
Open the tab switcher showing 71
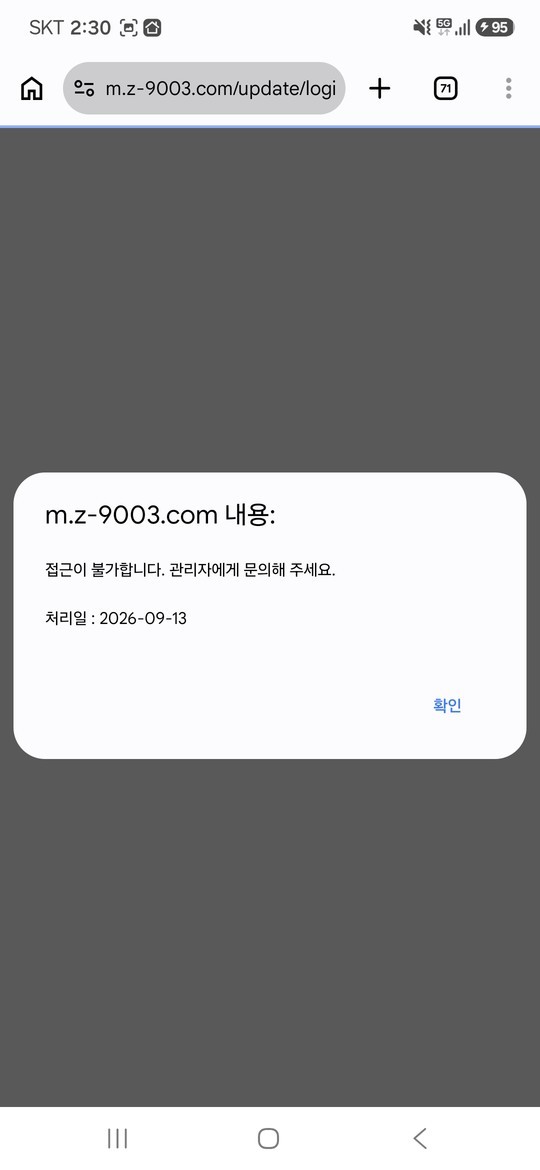tap(445, 89)
